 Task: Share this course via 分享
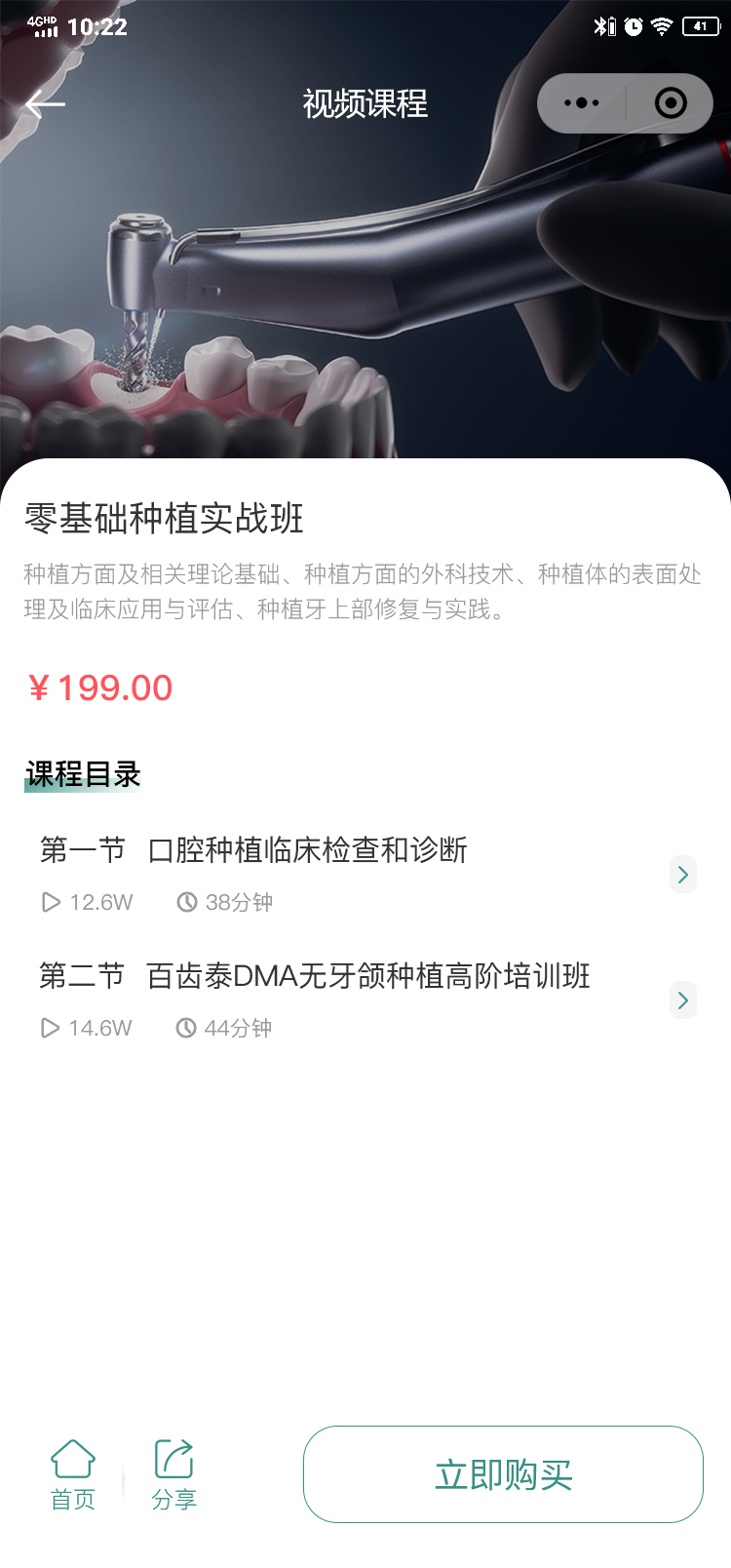point(174,1474)
